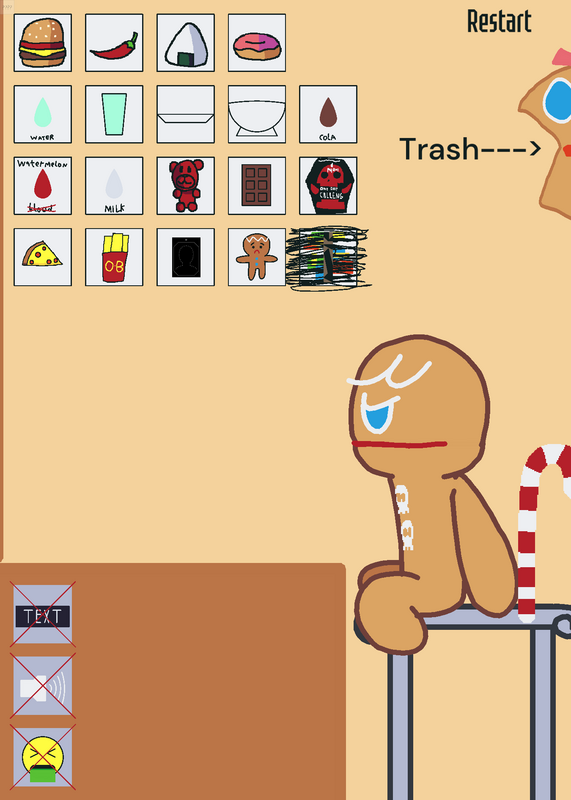Screen dimensions: 571x800
Task: Pick the red chili pepper tile
Action: pyautogui.click(x=114, y=43)
